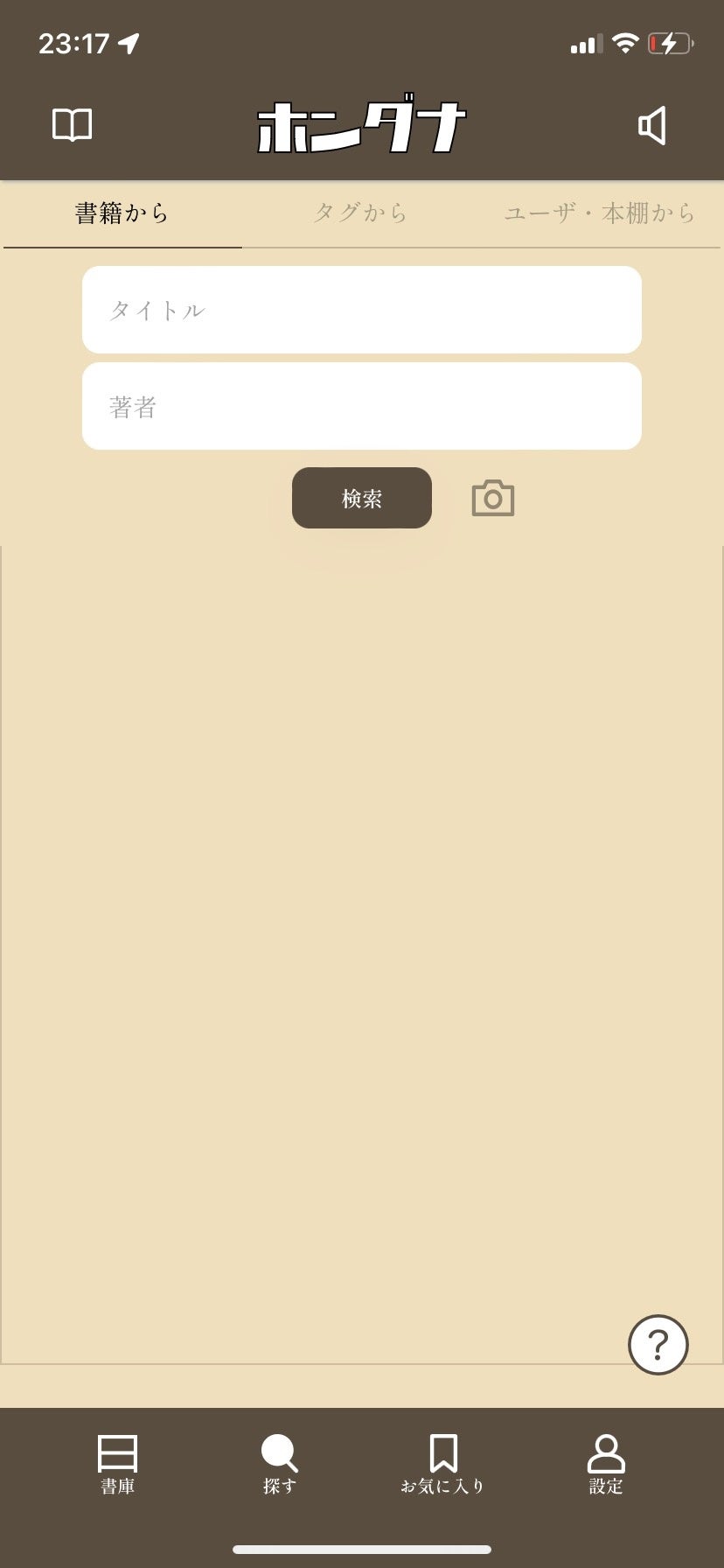Tap the 検索 button
Image resolution: width=724 pixels, height=1568 pixels.
[362, 498]
